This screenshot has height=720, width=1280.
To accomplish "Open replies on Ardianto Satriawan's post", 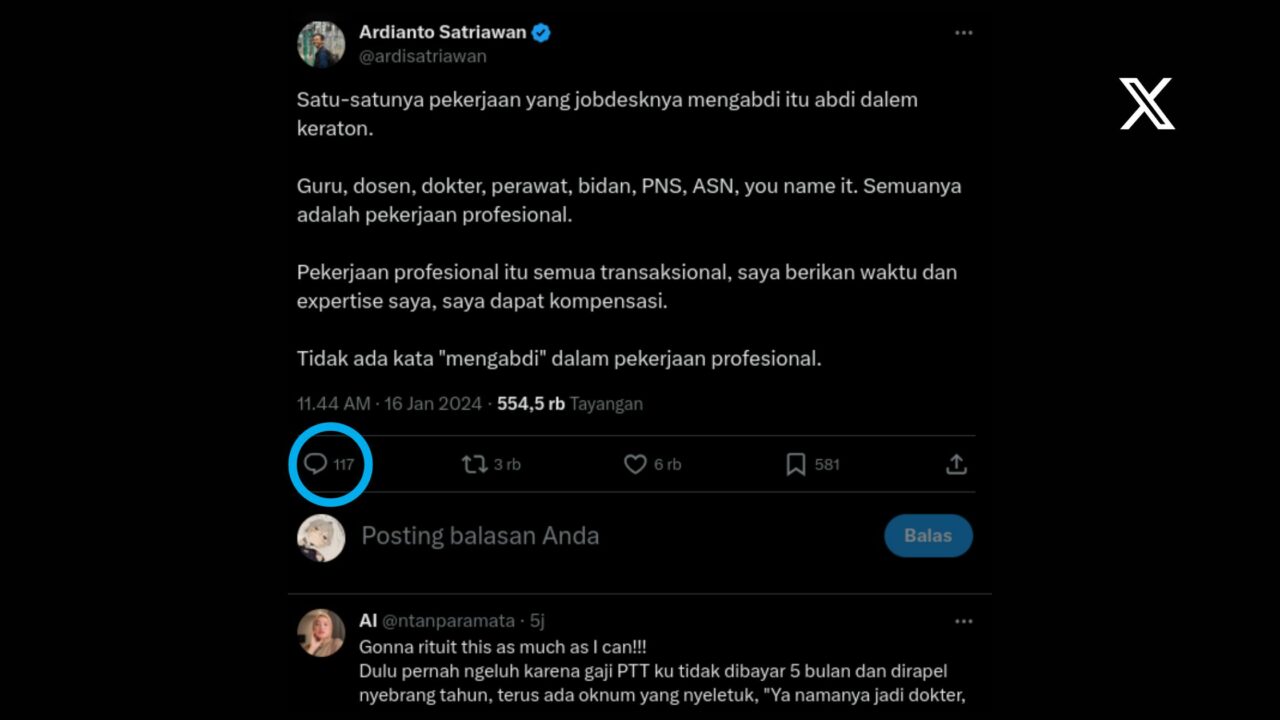I will (x=316, y=464).
